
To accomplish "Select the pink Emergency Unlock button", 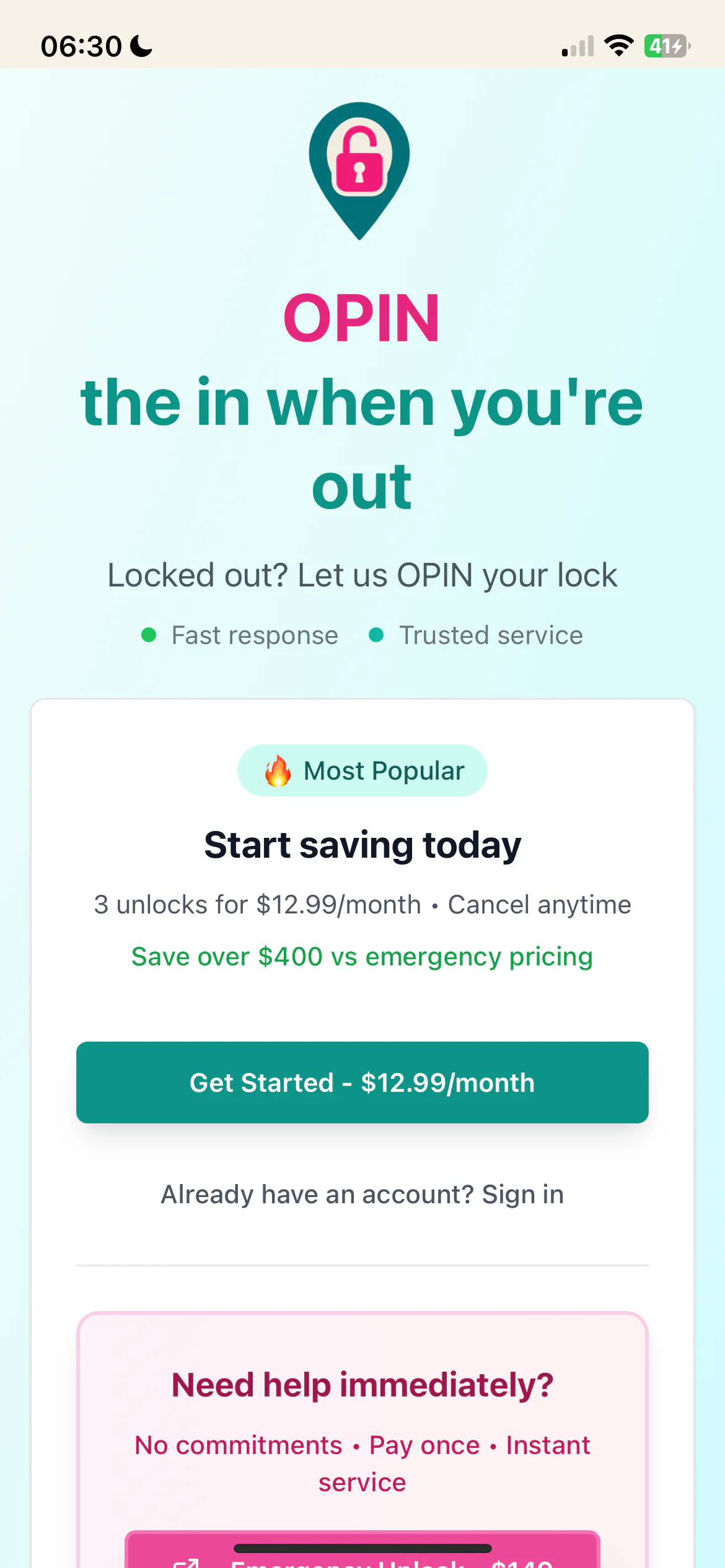I will (362, 1550).
